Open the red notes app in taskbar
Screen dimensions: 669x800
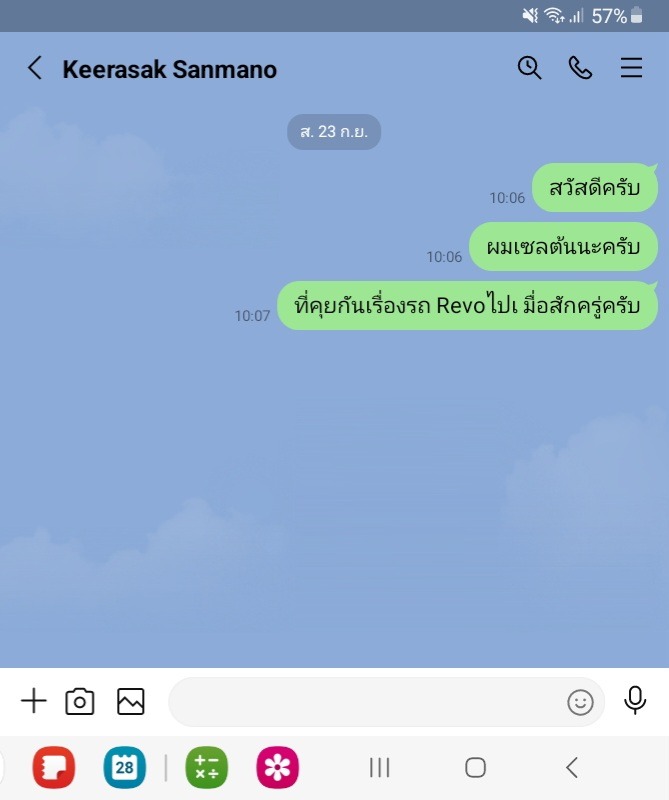pos(54,767)
